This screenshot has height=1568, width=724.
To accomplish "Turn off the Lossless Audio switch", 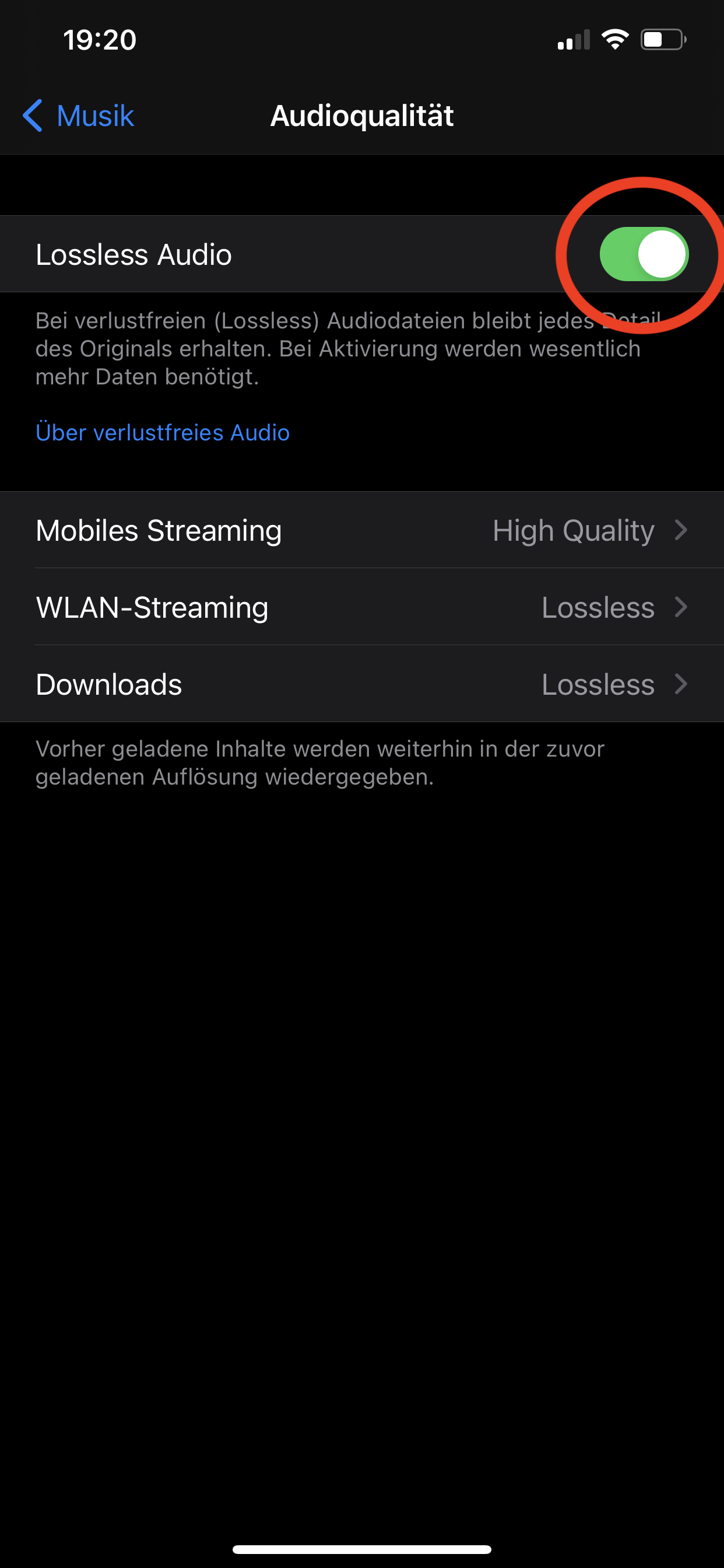I will pos(643,254).
